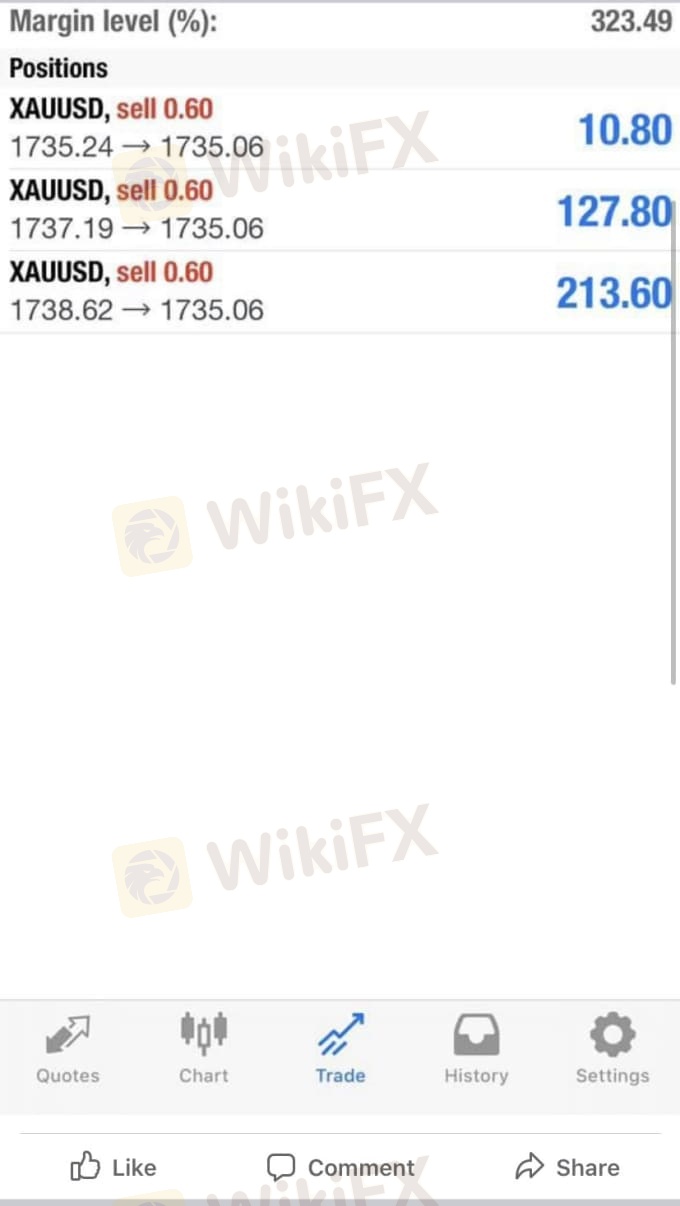Open the posted trading screenshot image

coord(340,557)
